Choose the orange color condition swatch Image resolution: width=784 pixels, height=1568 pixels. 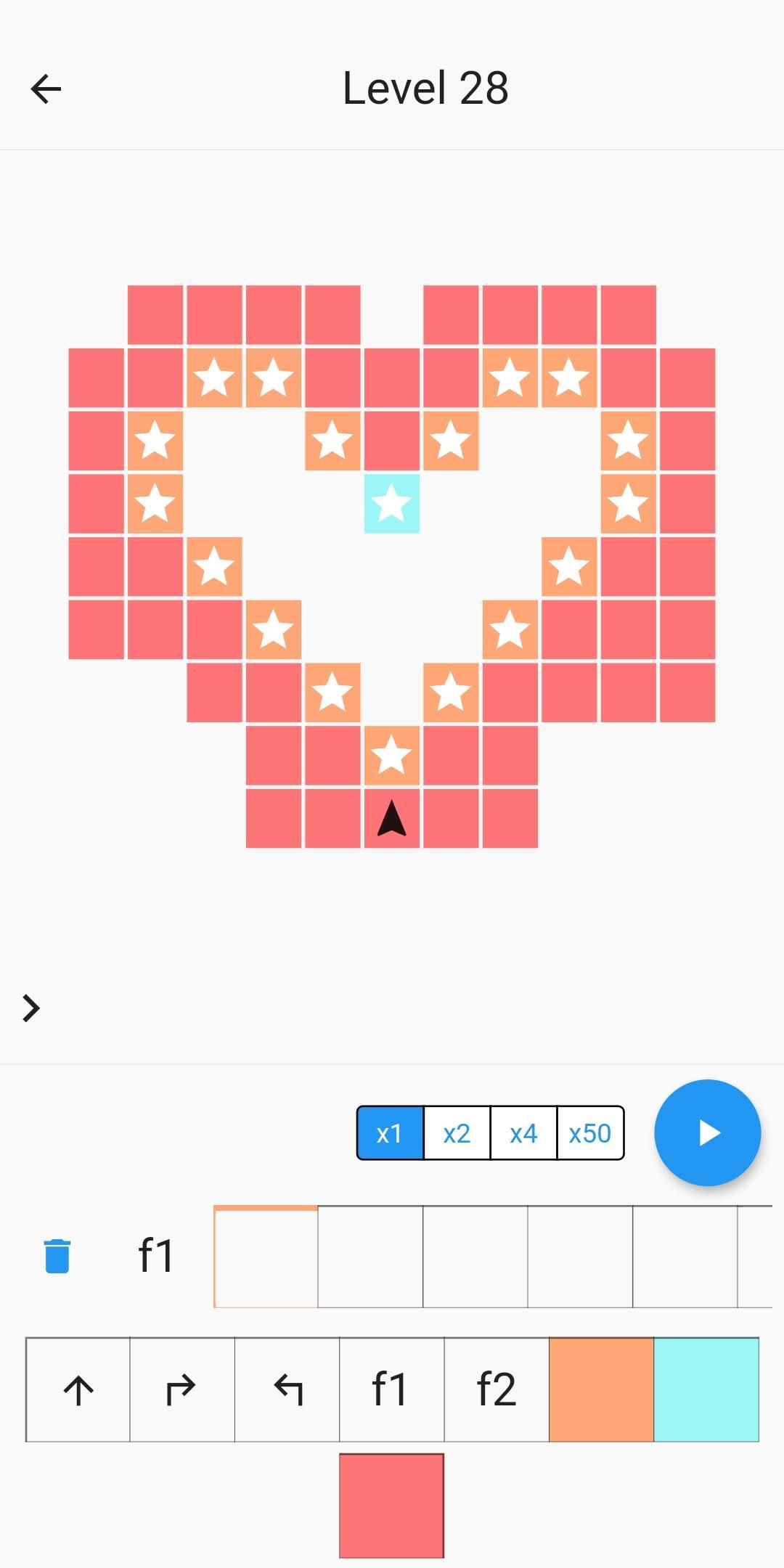coord(601,1389)
